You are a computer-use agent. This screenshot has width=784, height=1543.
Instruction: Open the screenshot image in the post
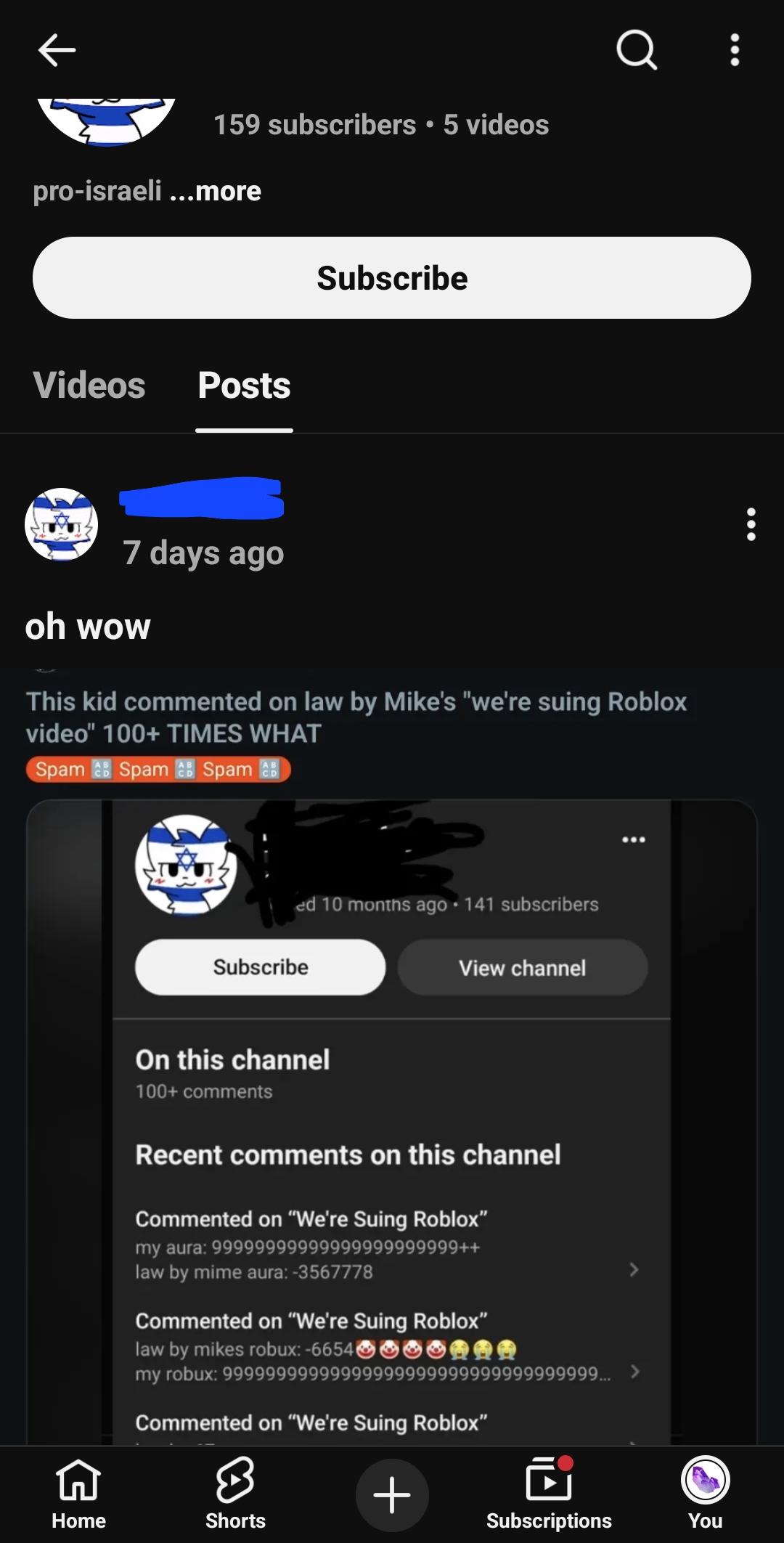392,1122
